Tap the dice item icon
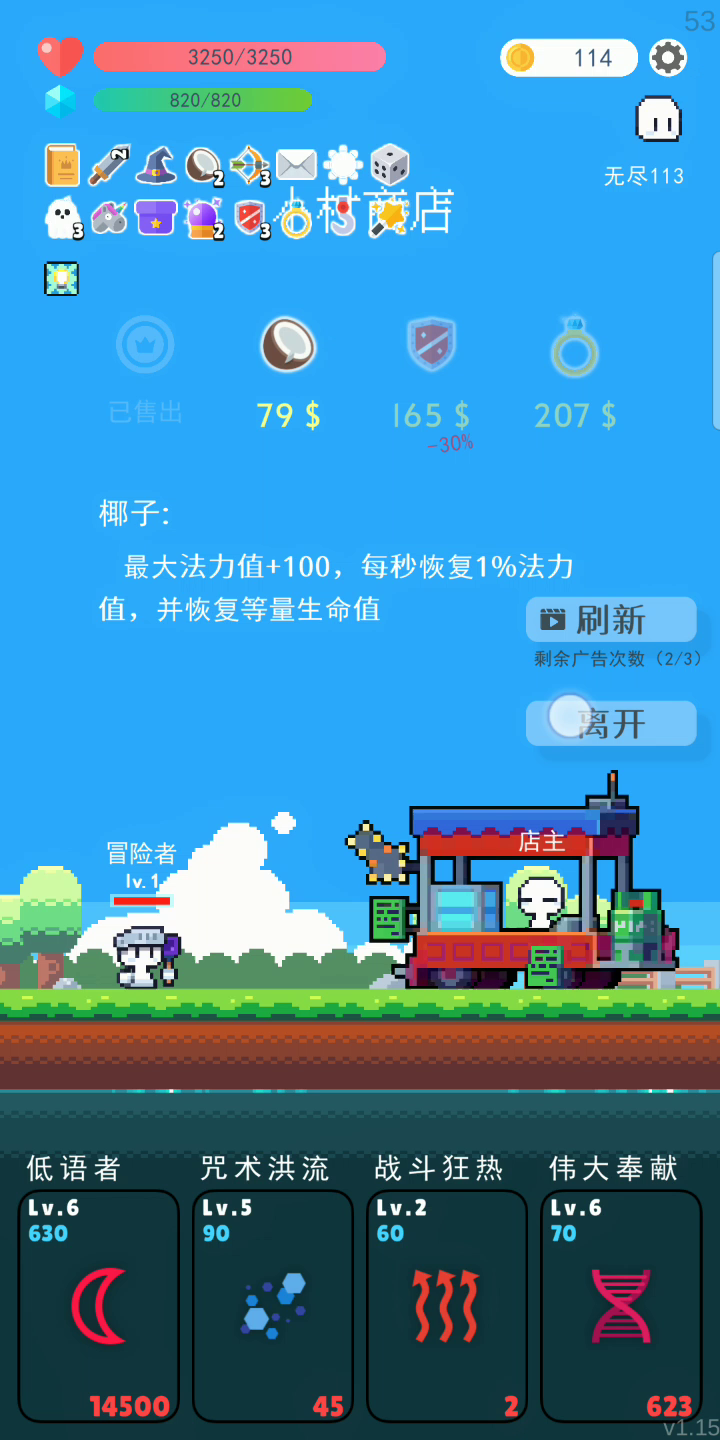Viewport: 720px width, 1440px height. (x=390, y=165)
